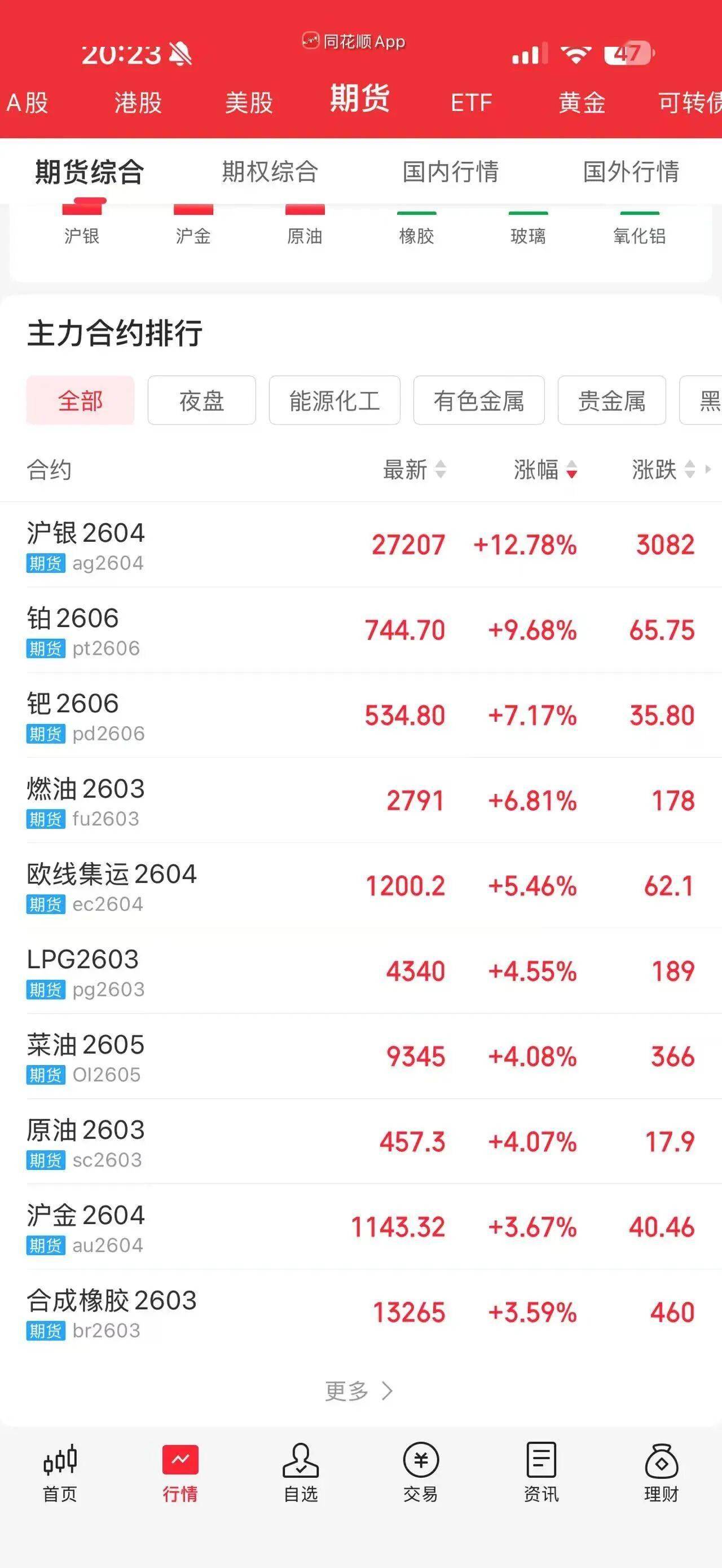Open the 沪银2604 contract row

(360, 545)
